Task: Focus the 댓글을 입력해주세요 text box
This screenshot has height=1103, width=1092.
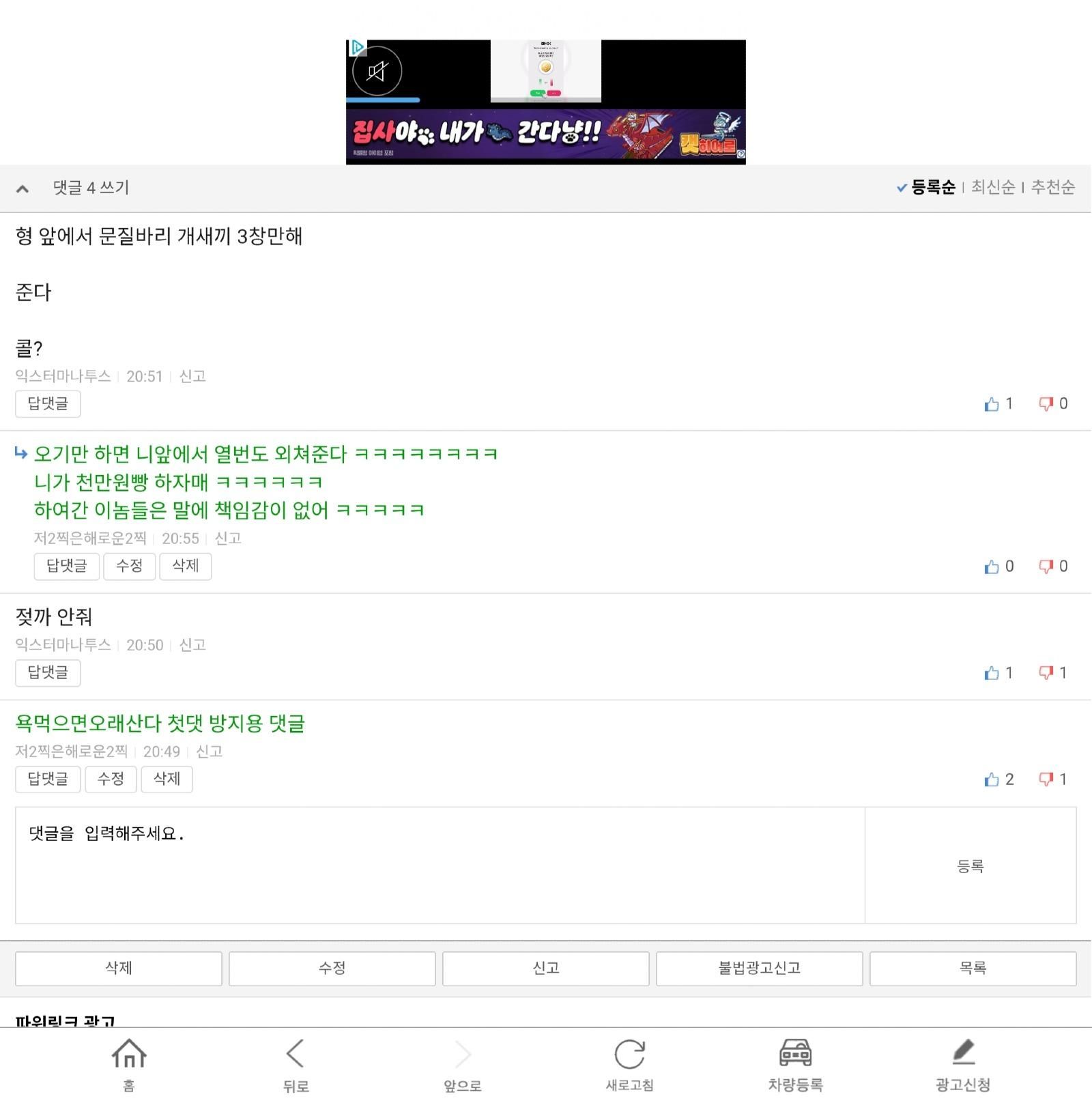Action: pos(440,865)
